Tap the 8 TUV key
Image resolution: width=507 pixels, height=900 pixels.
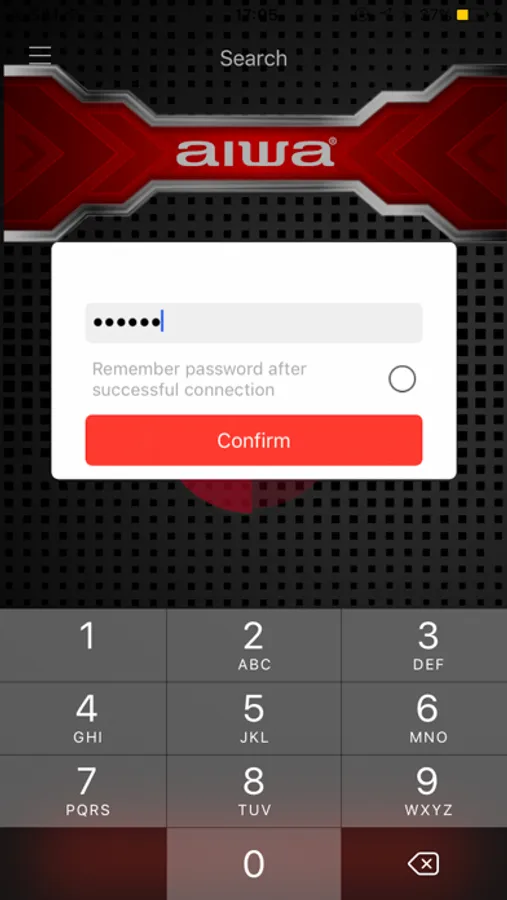[254, 791]
